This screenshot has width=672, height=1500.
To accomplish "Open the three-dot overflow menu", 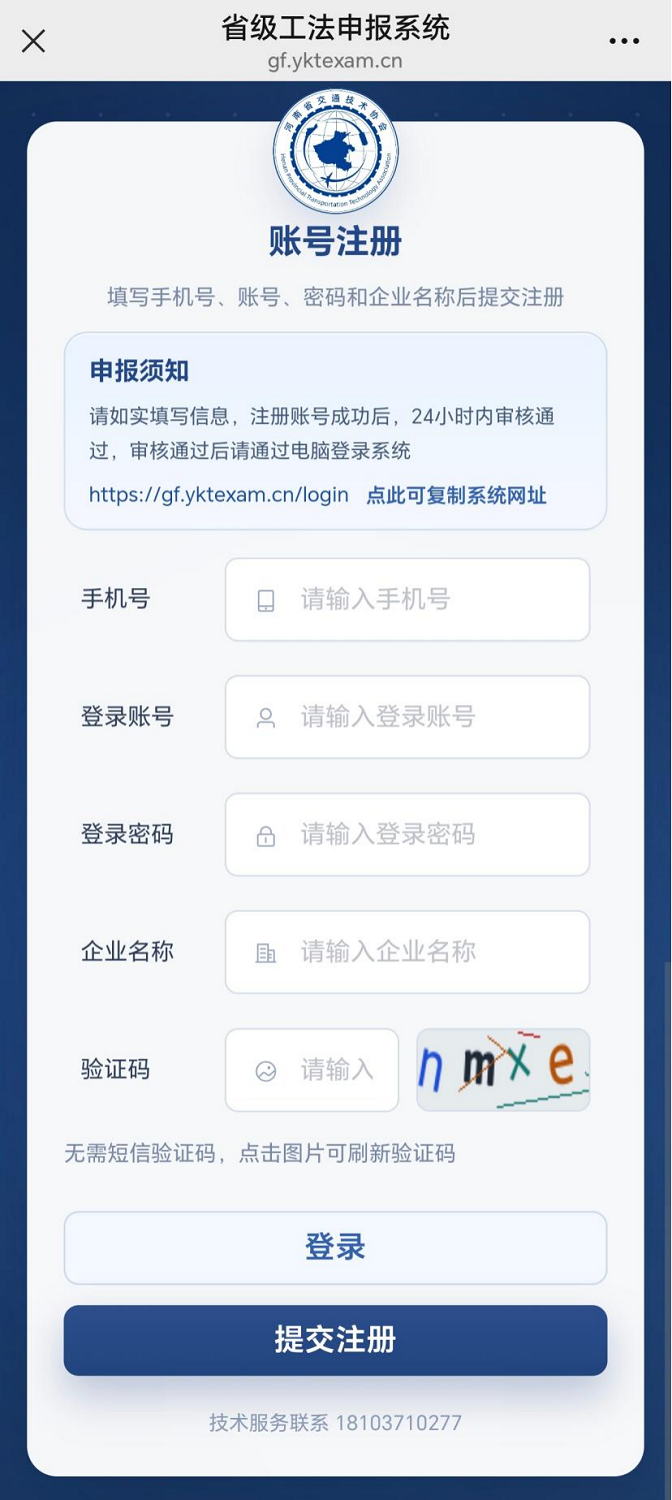I will (624, 41).
